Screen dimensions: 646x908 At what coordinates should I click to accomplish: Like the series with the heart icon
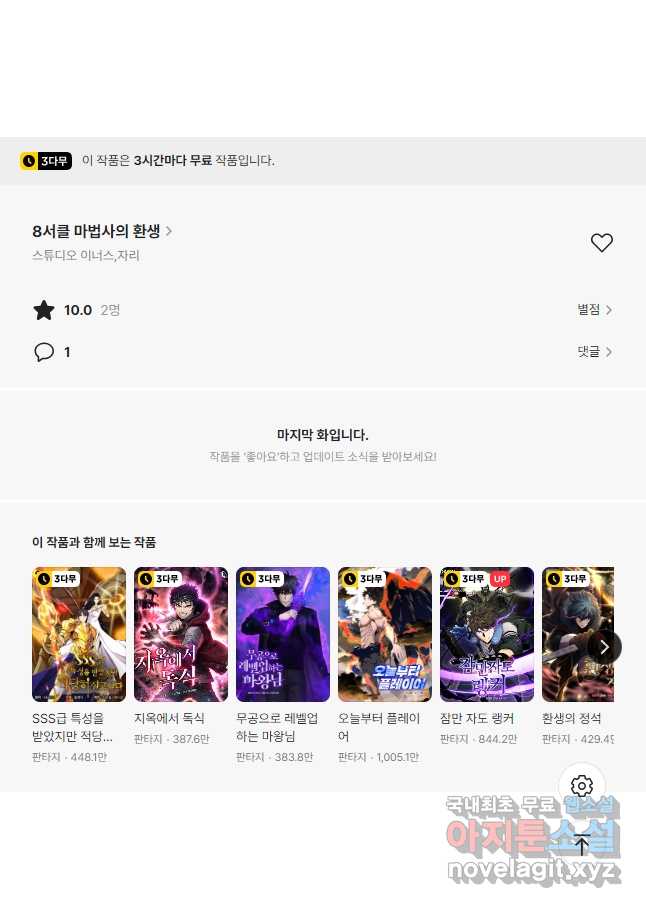click(x=601, y=243)
